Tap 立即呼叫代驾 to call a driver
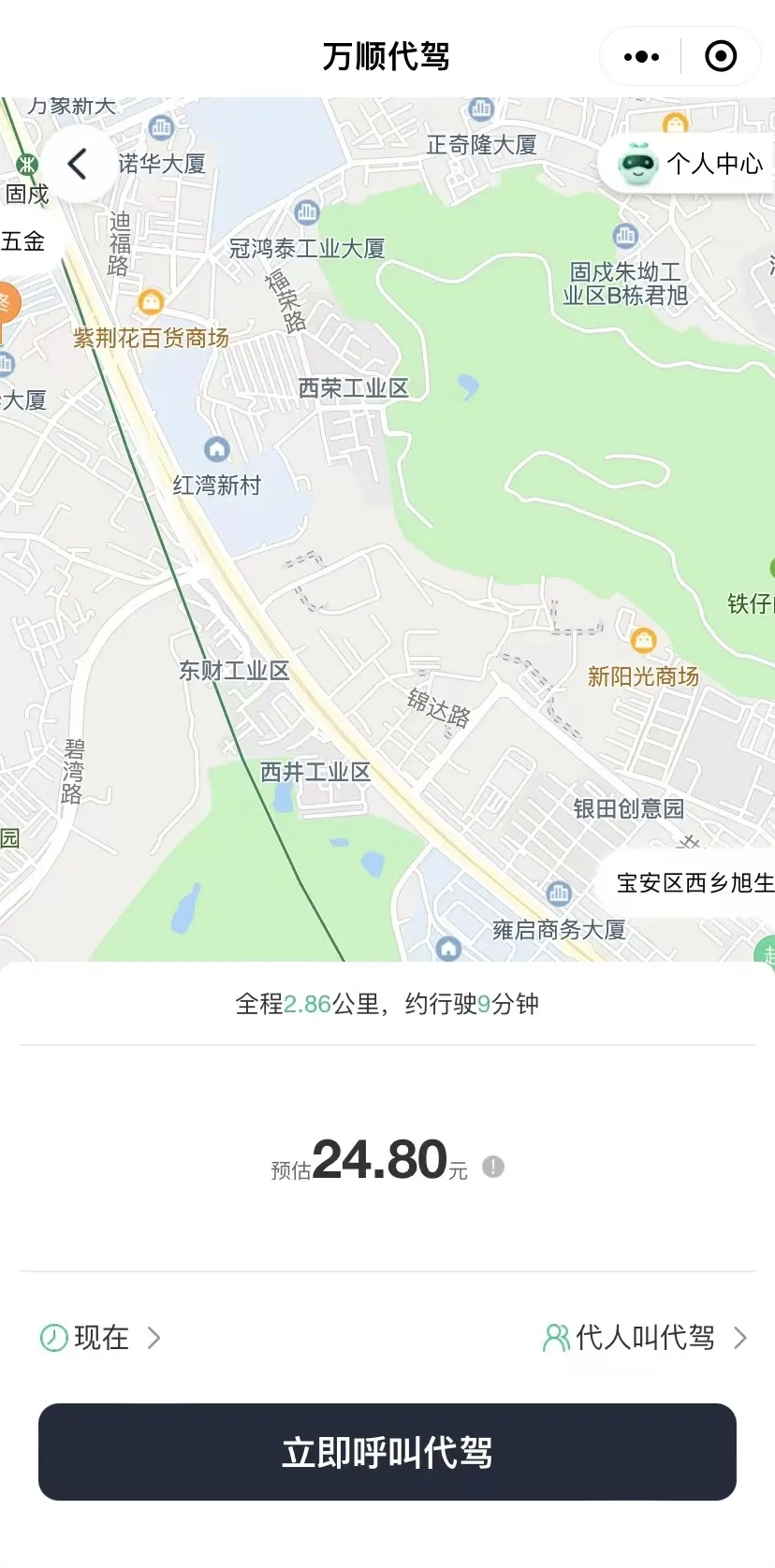 (x=387, y=1452)
